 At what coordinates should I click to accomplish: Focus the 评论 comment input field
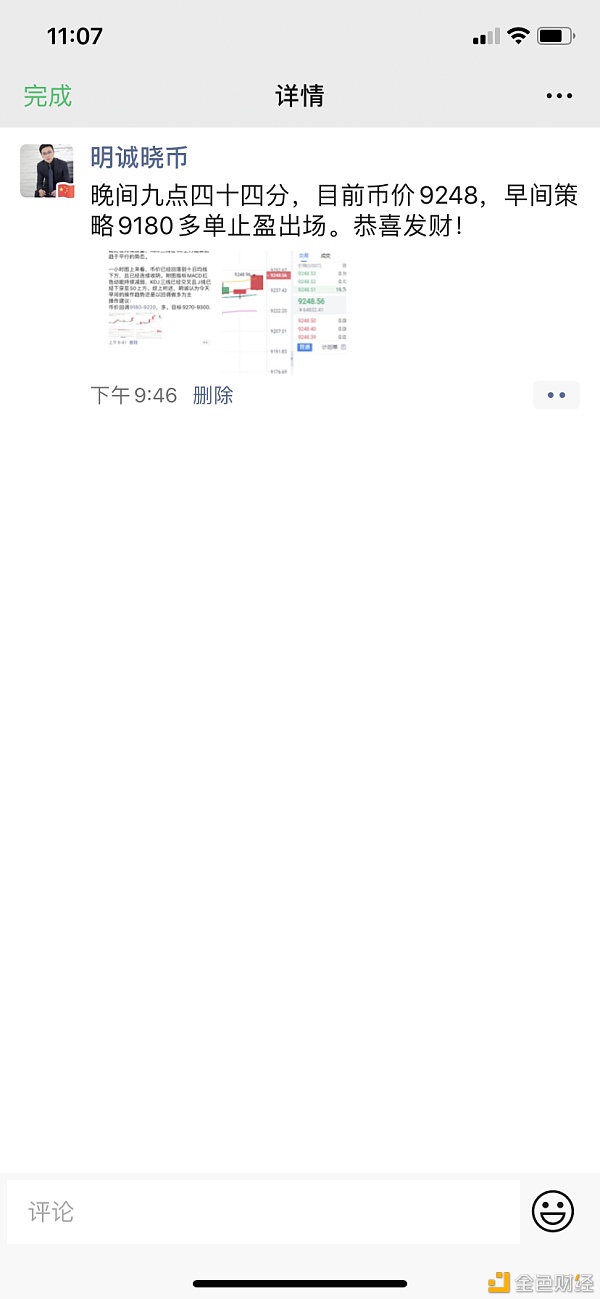pyautogui.click(x=263, y=1212)
